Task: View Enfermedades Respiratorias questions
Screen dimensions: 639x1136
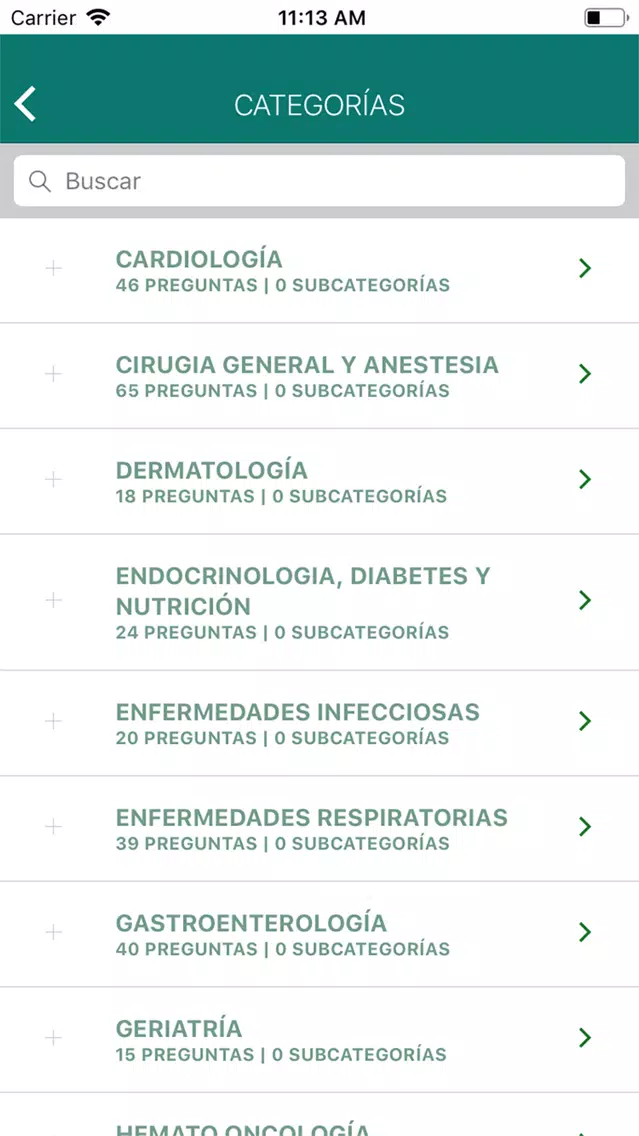Action: (320, 829)
